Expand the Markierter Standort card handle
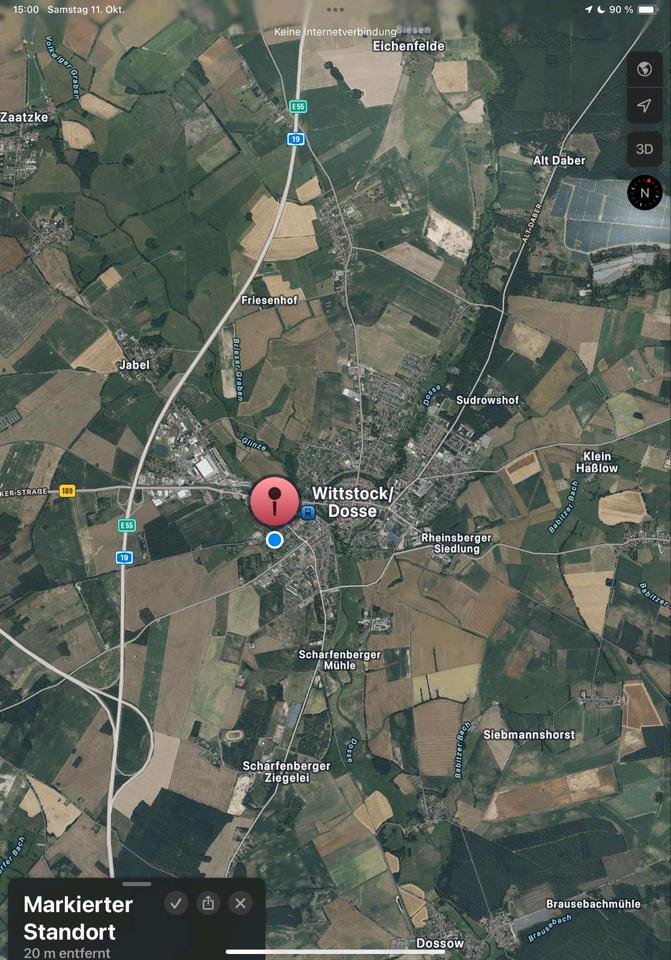The width and height of the screenshot is (671, 960). pos(136,884)
